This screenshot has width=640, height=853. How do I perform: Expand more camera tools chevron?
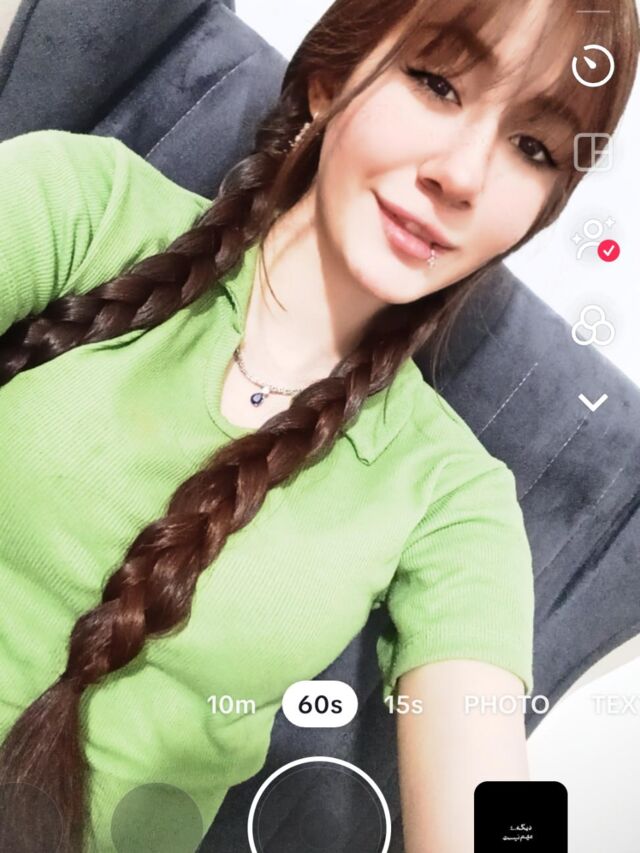[593, 403]
